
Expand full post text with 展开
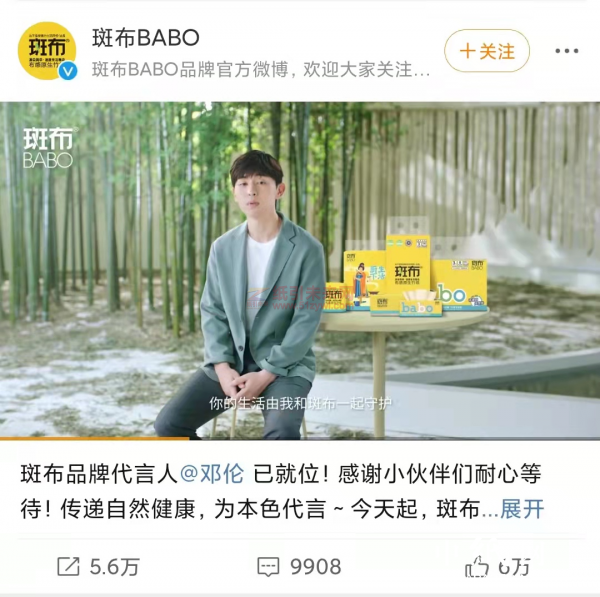point(522,508)
